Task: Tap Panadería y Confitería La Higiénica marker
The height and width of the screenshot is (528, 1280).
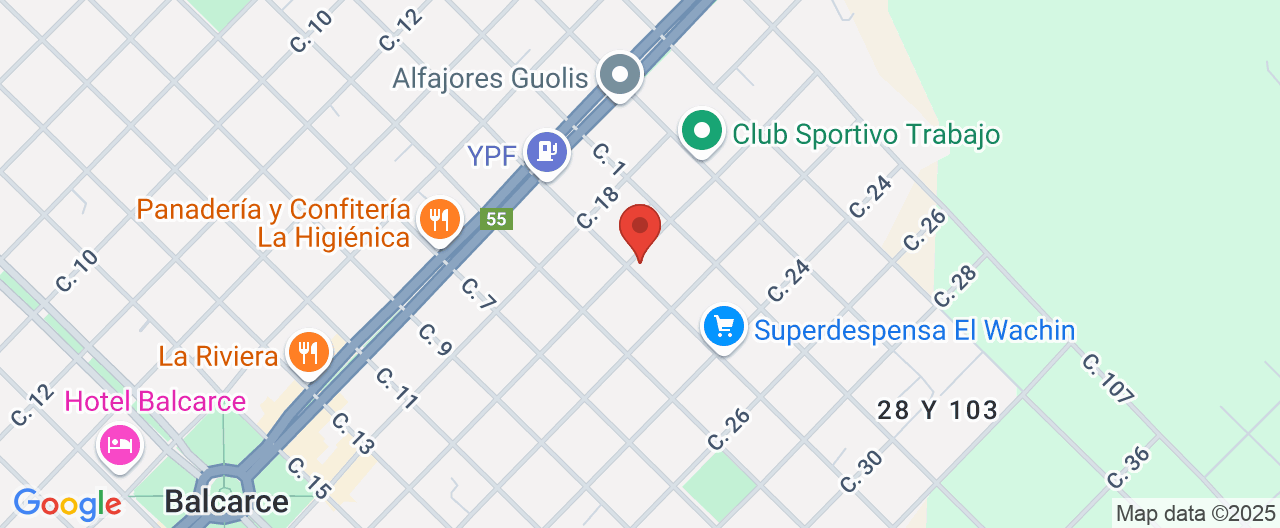Action: point(439,220)
